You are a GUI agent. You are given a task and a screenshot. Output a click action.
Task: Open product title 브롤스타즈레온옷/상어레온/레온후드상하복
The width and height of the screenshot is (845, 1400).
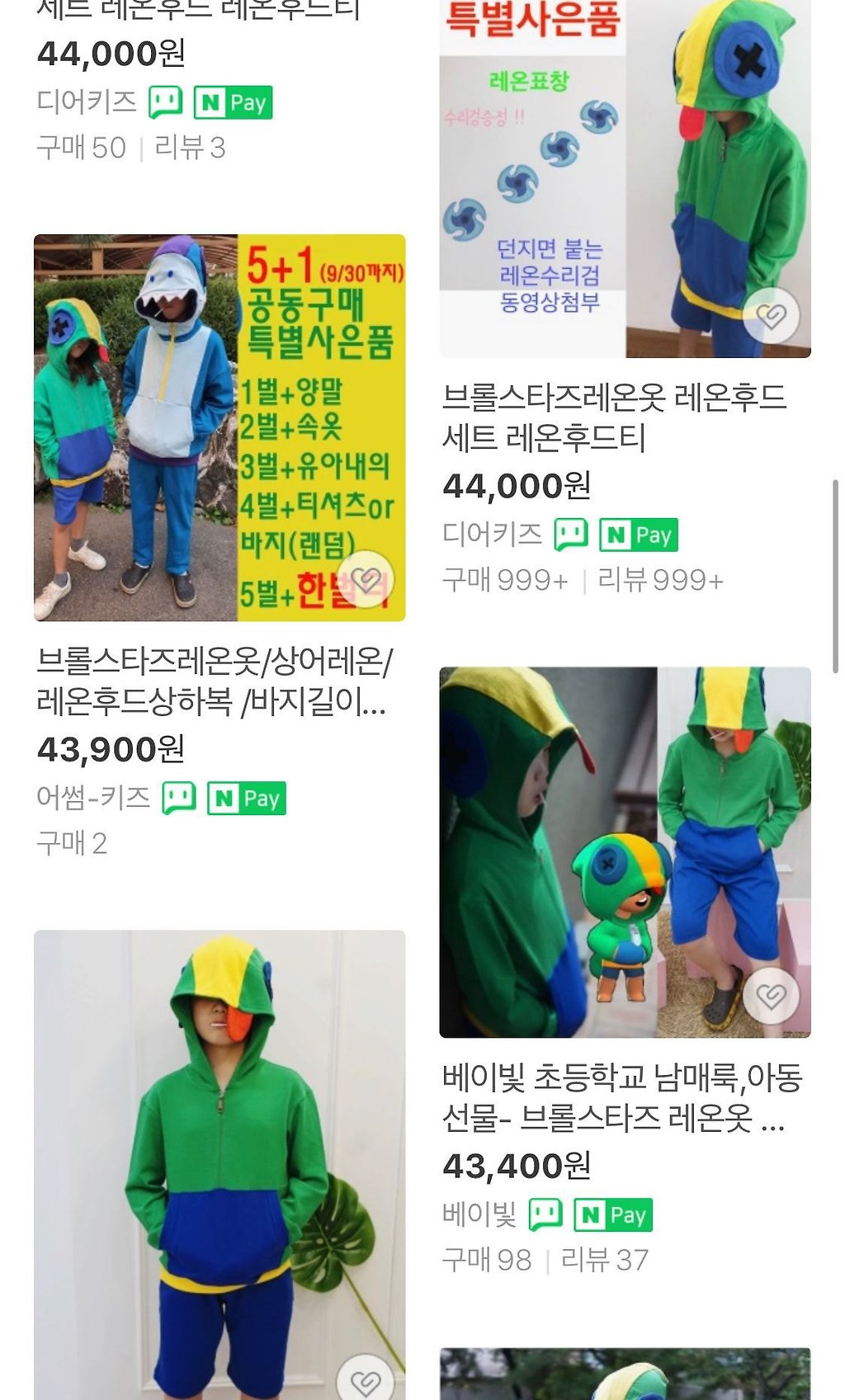tap(214, 681)
